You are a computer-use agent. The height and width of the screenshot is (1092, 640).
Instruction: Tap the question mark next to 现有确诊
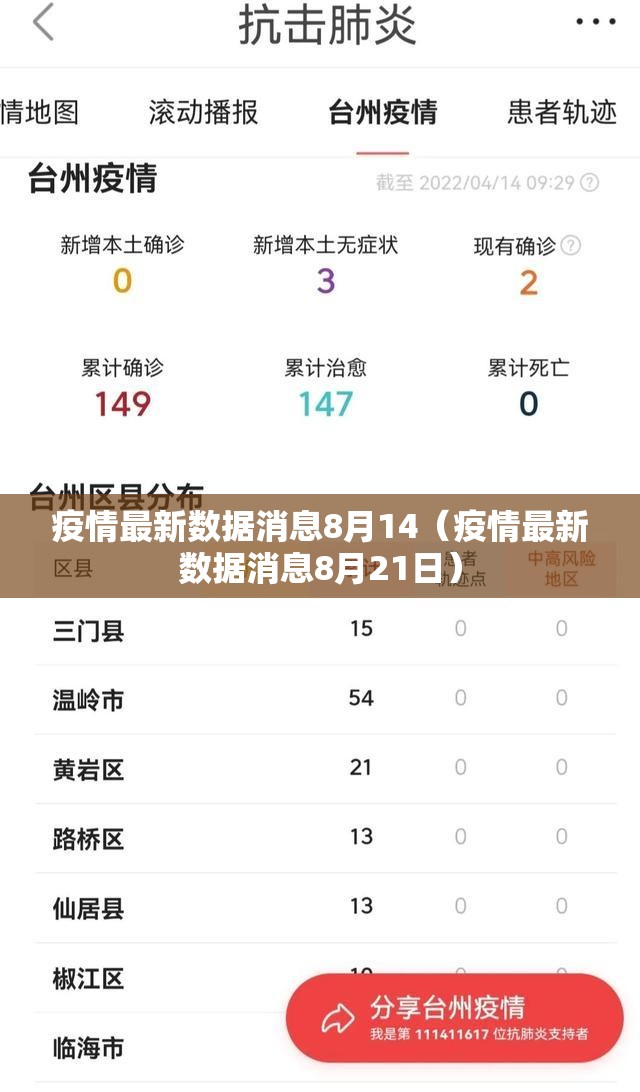(571, 245)
